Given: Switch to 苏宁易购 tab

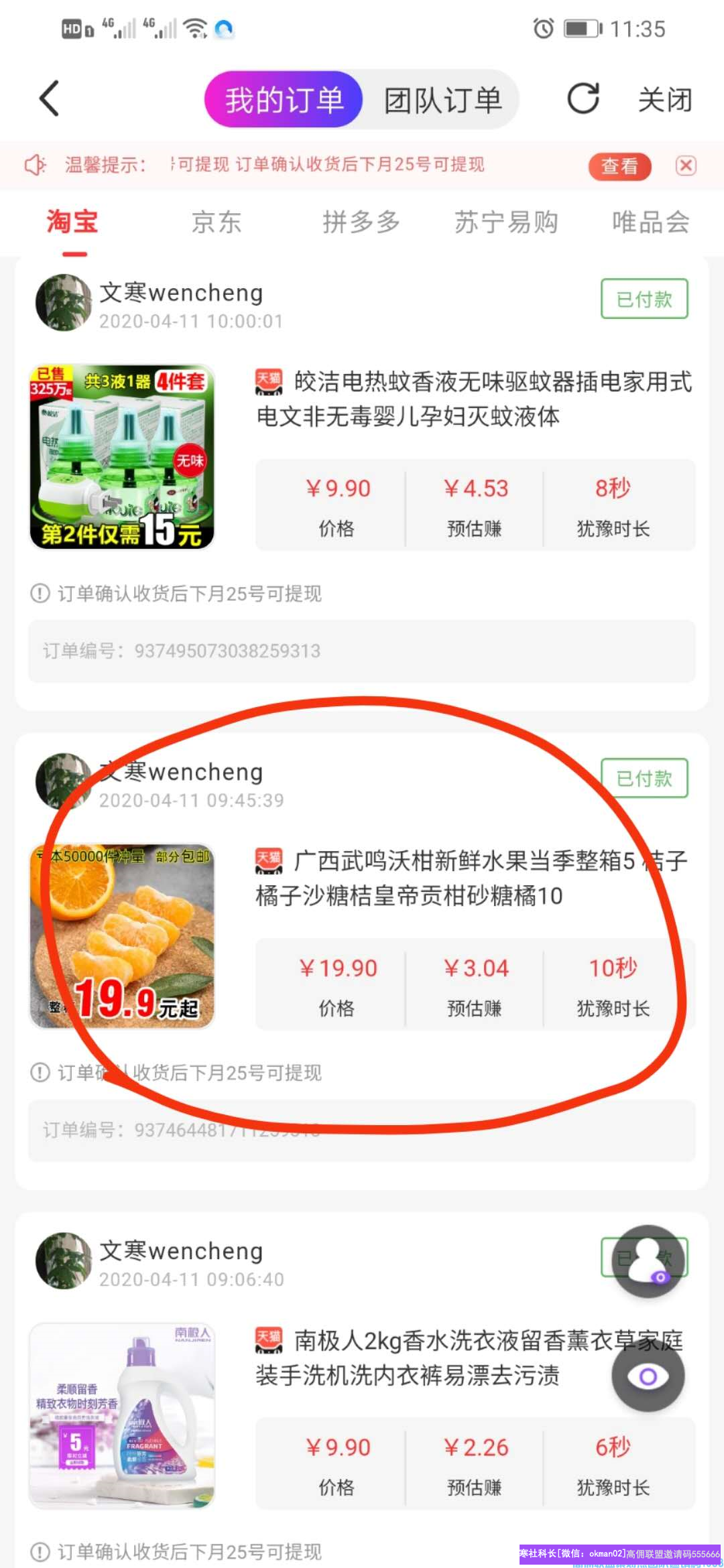Looking at the screenshot, I should pyautogui.click(x=506, y=222).
